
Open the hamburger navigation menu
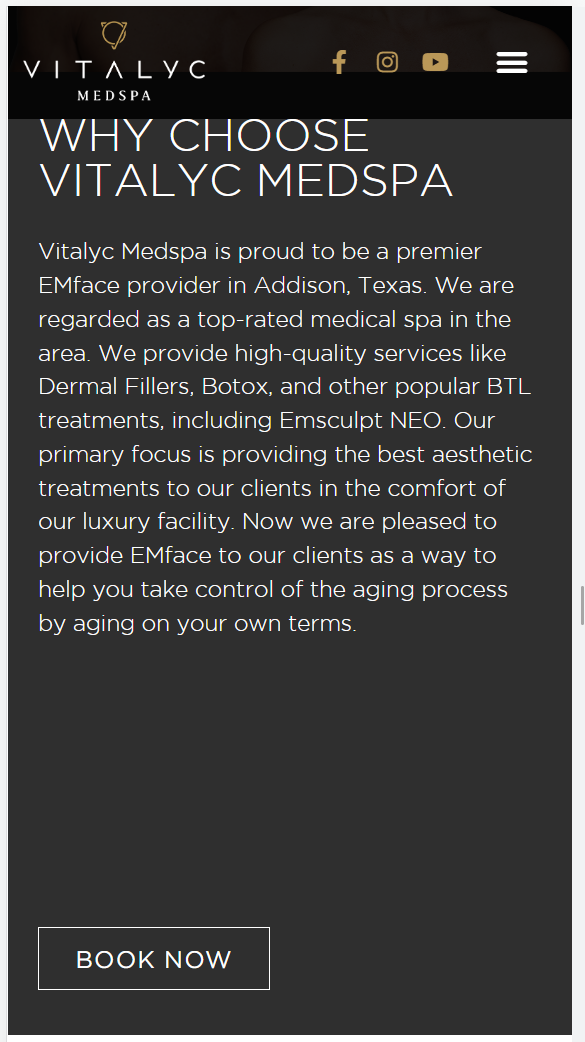click(512, 62)
